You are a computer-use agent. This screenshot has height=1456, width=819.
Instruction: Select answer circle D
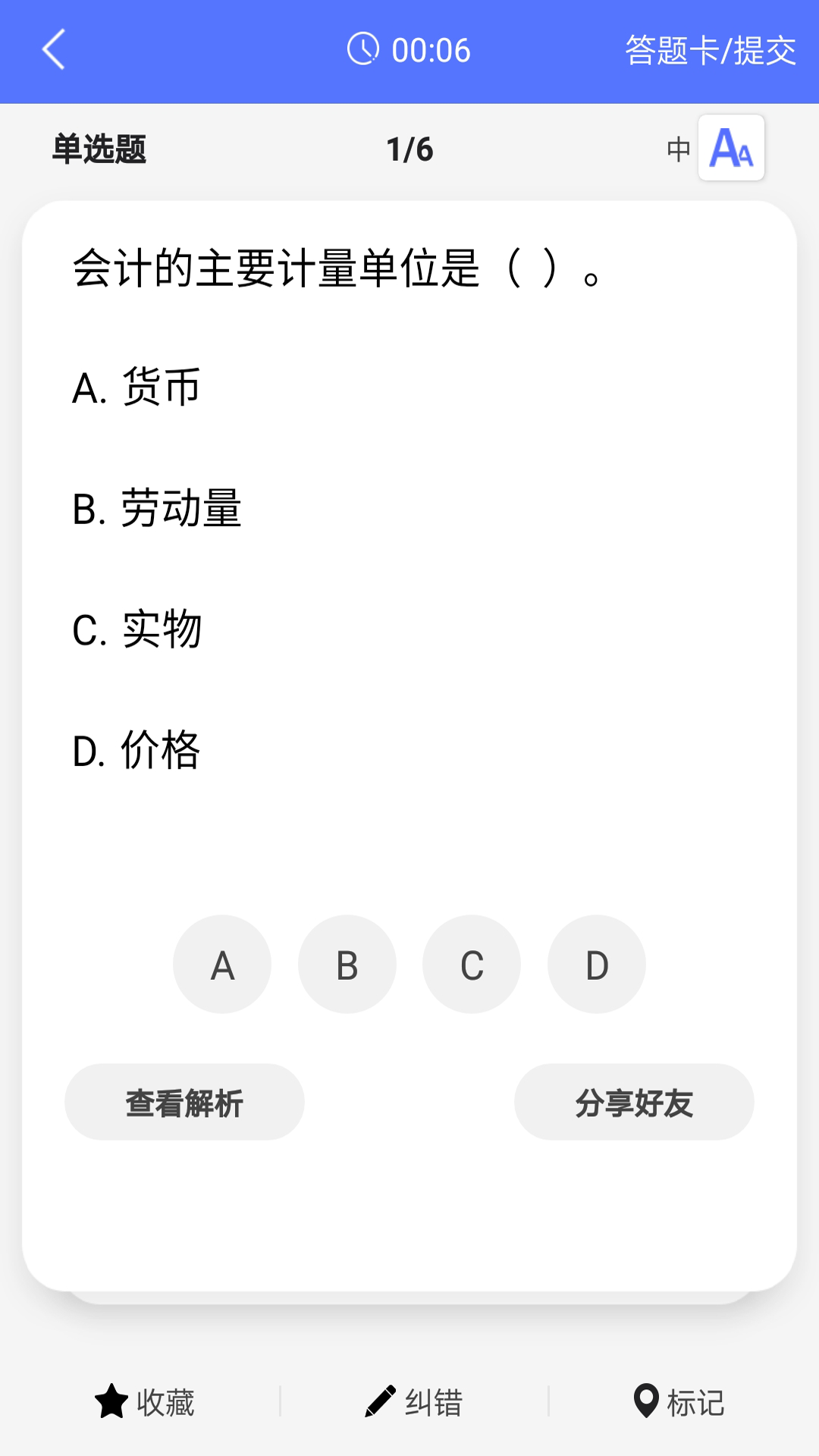click(596, 964)
